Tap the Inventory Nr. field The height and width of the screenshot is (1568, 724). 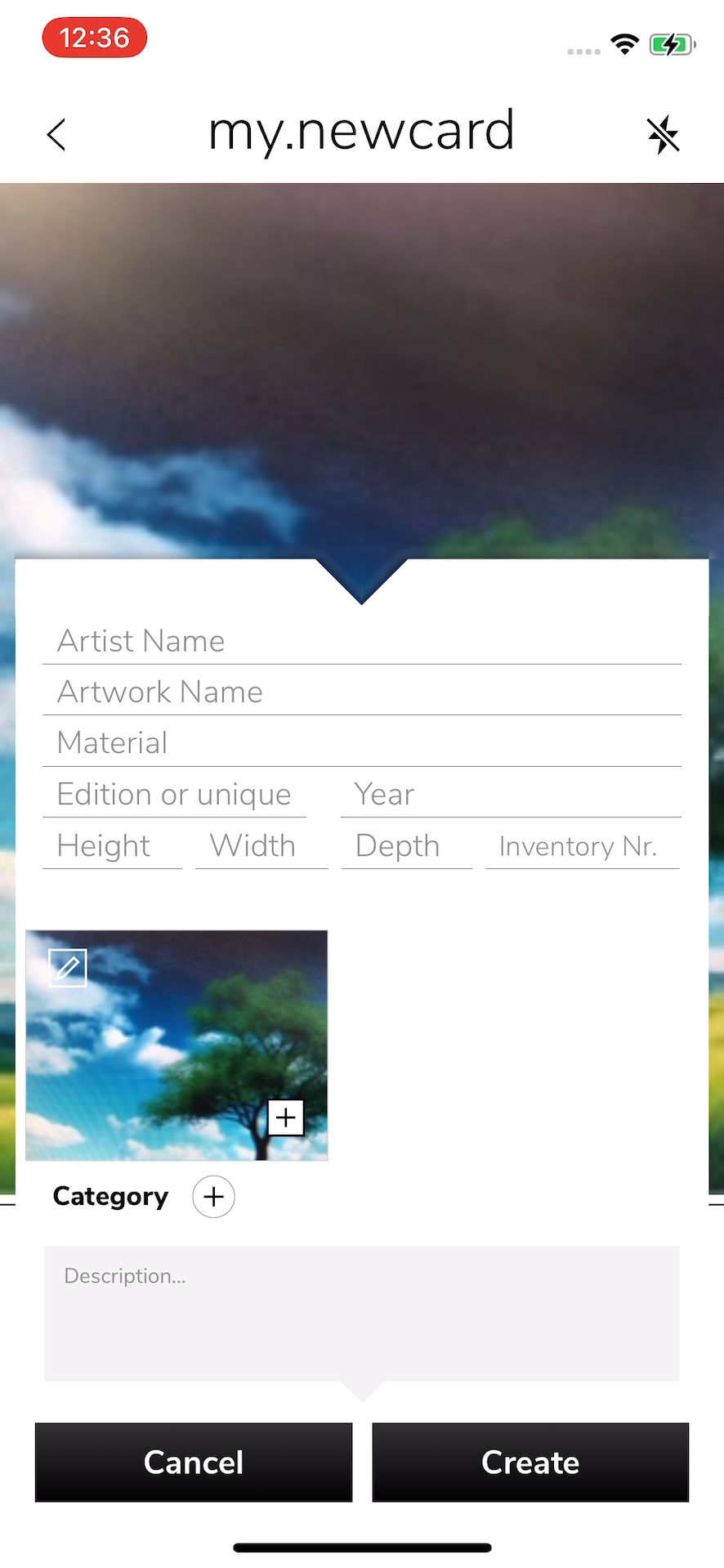coord(582,846)
